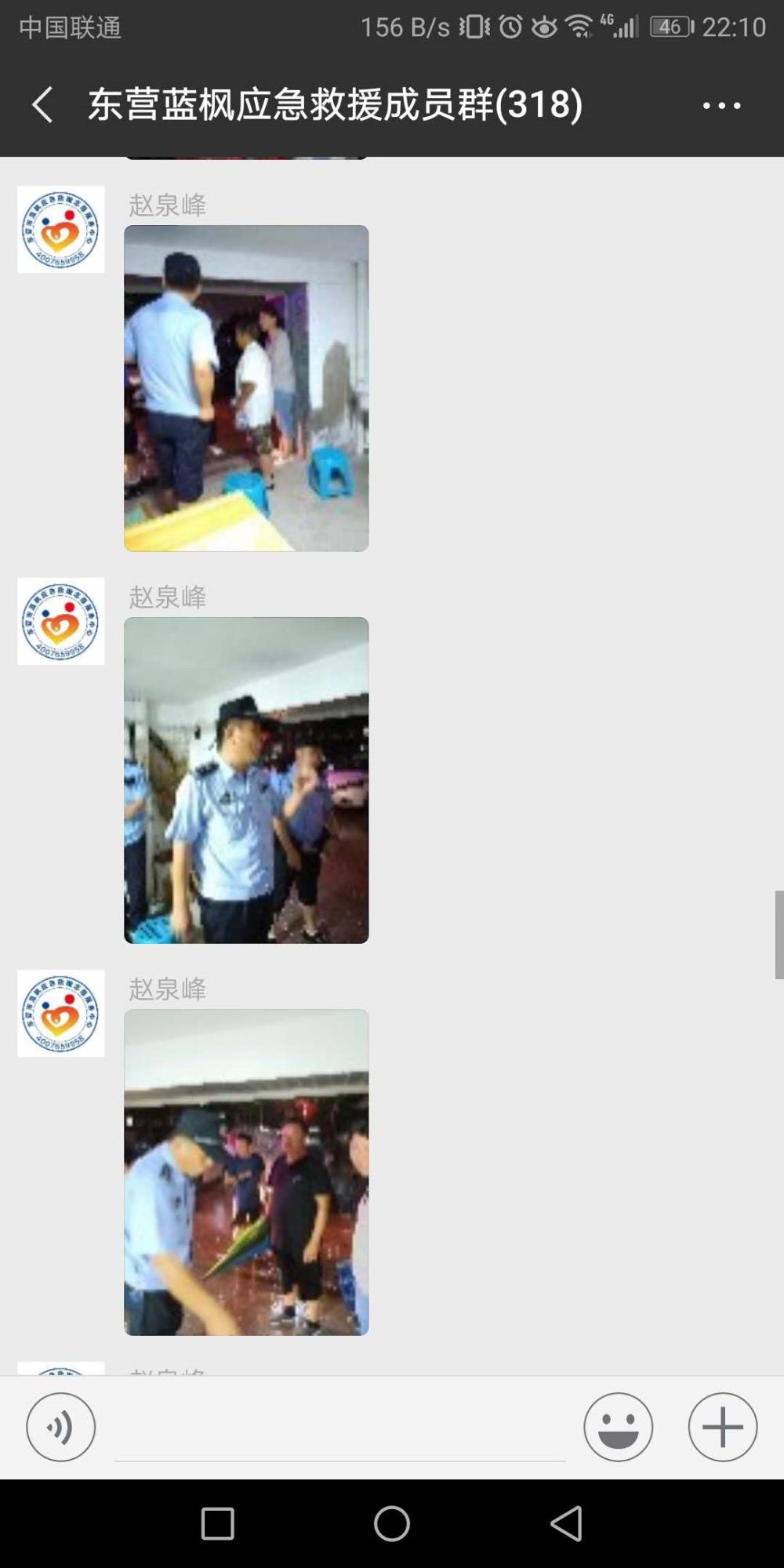Open the photo with blue stools
Image resolution: width=784 pixels, height=1568 pixels.
pyautogui.click(x=246, y=388)
